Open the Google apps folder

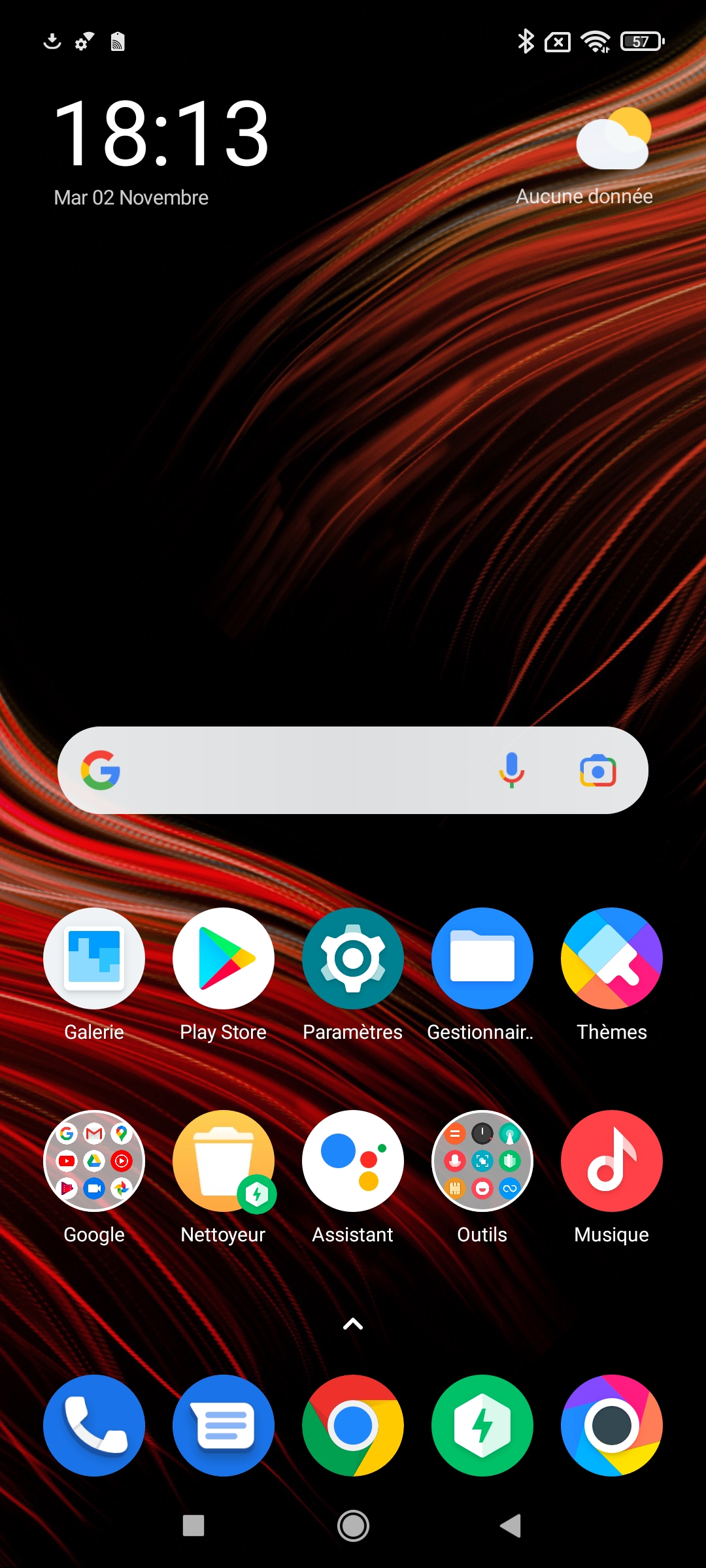coord(94,1161)
